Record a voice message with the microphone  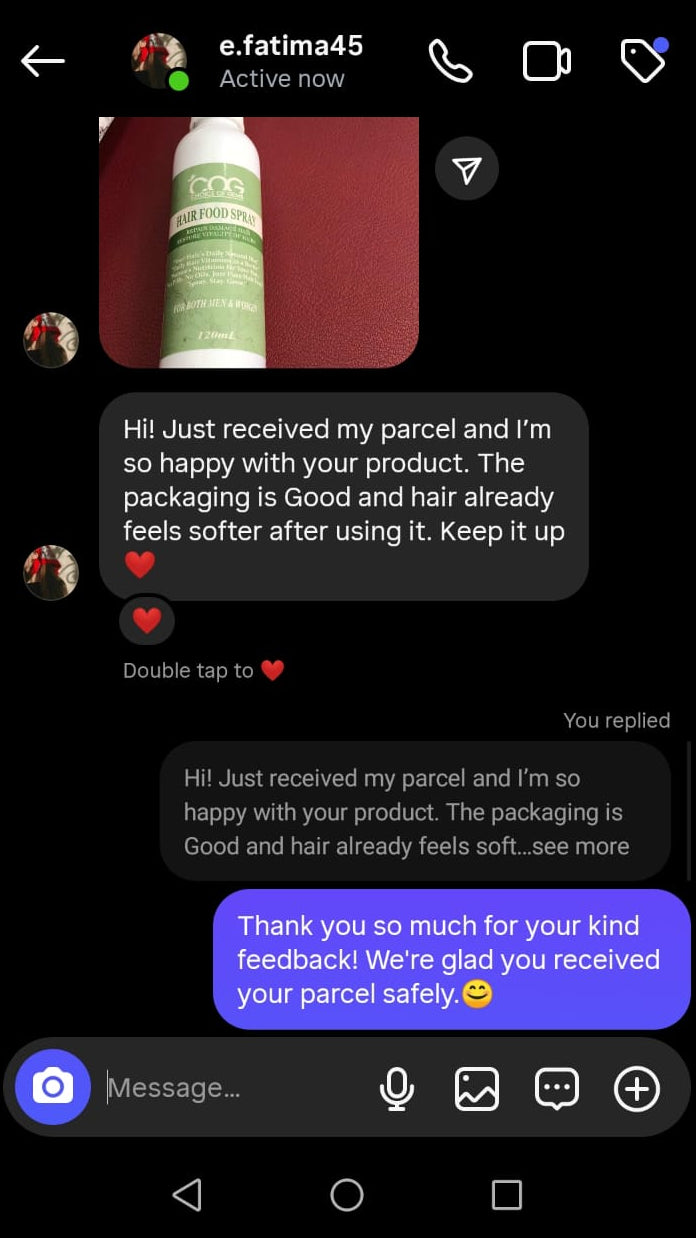(397, 1088)
